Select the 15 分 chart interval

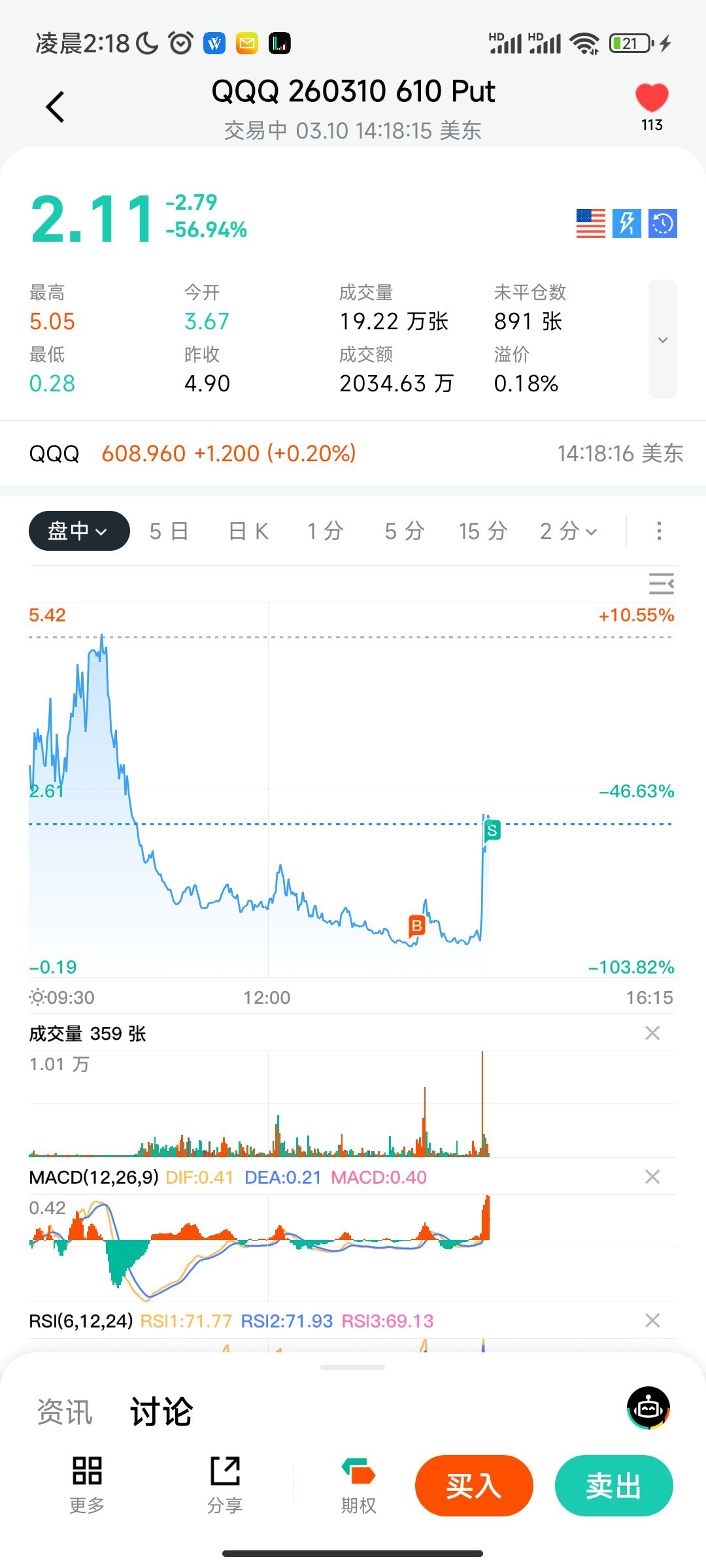tap(483, 531)
